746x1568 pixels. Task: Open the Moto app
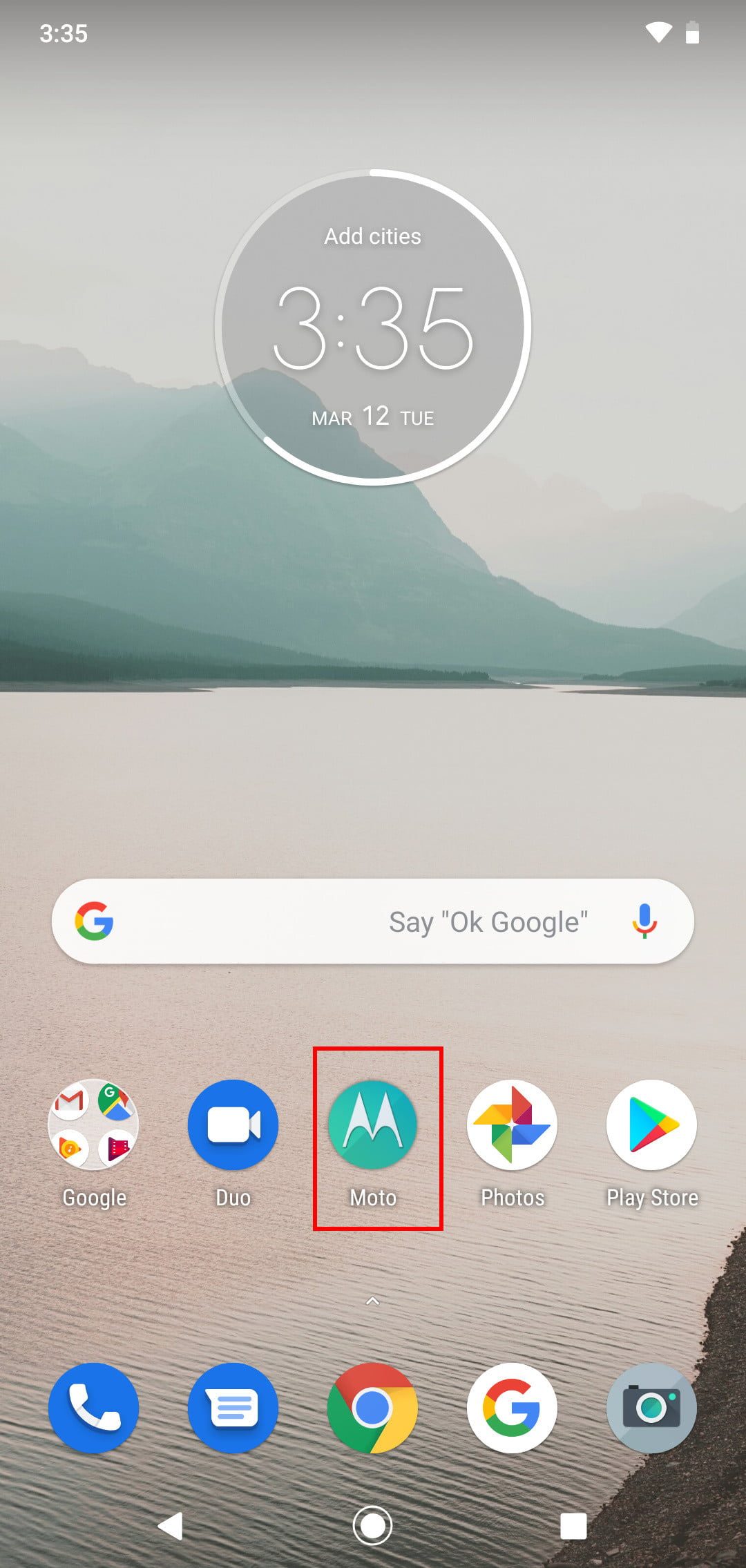(x=373, y=1126)
